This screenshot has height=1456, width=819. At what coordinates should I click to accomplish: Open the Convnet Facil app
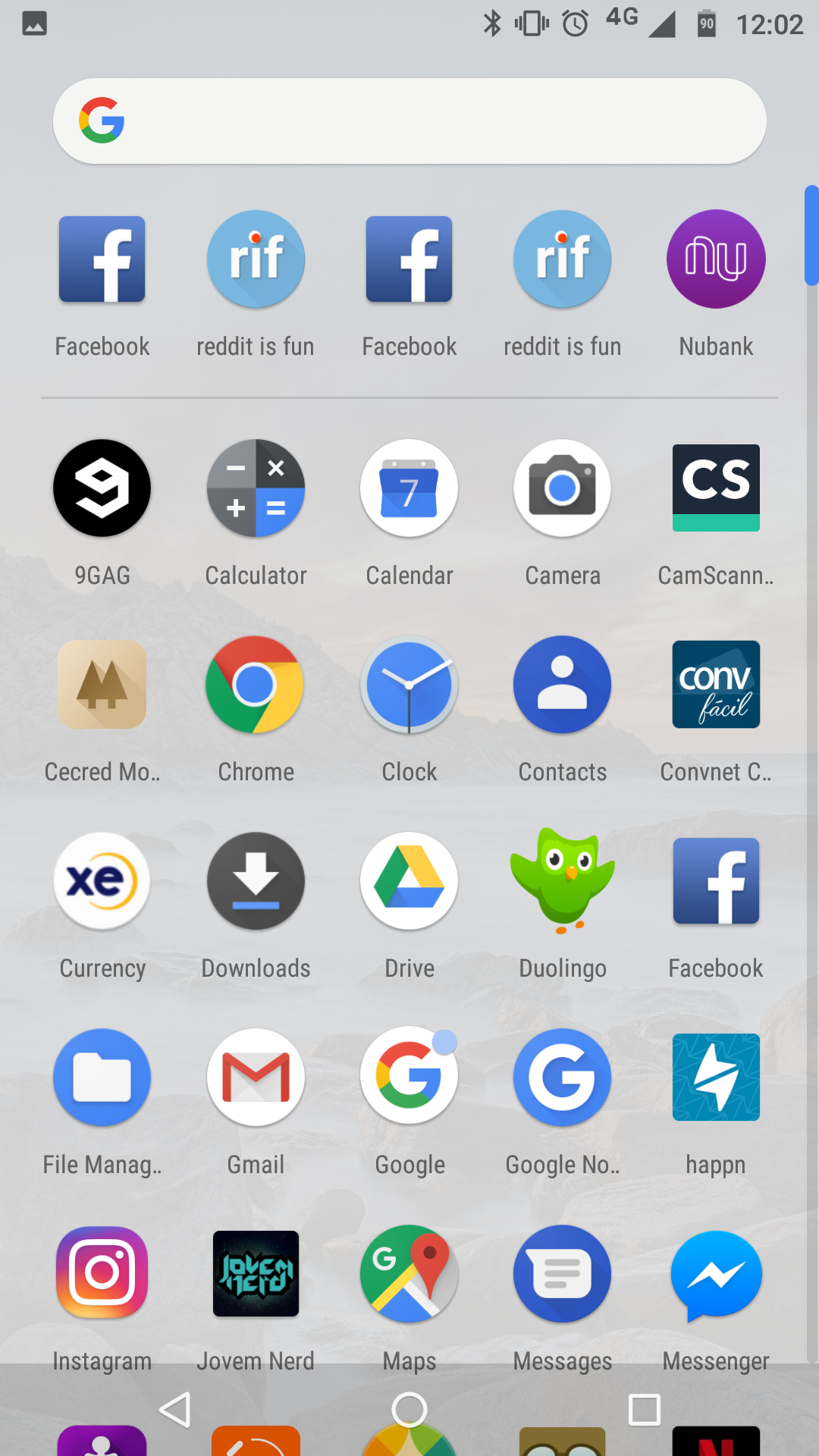(715, 684)
